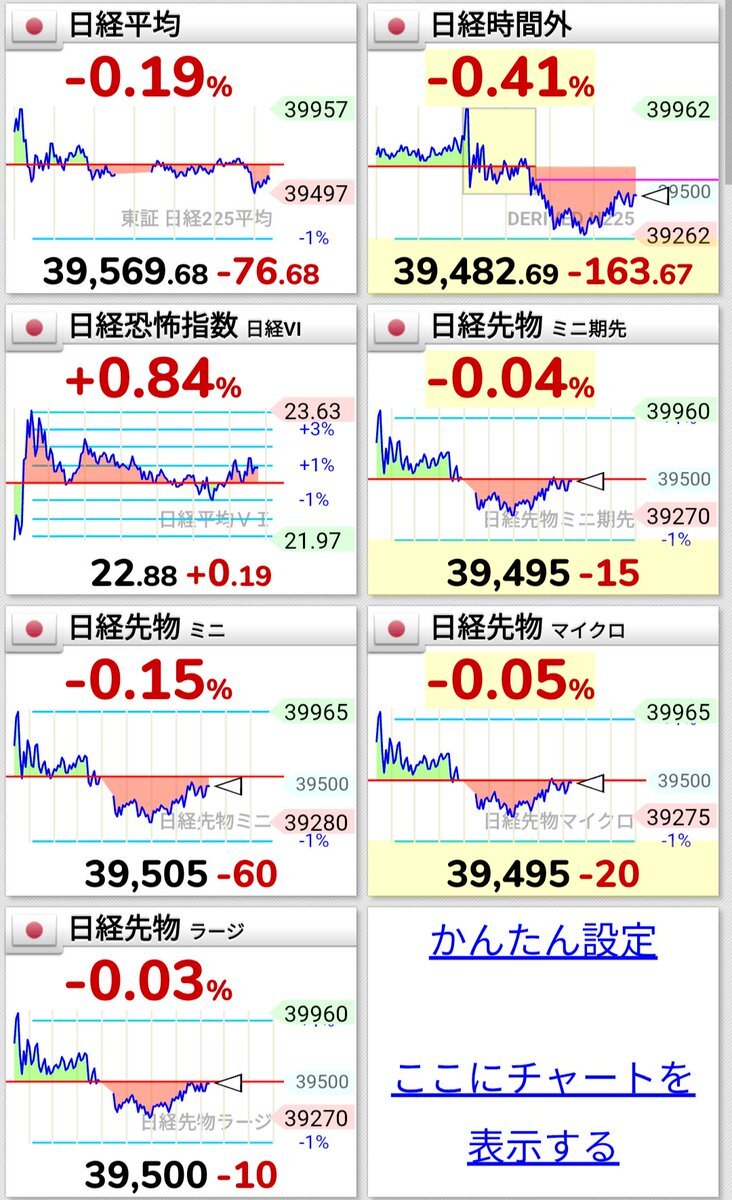Open the 日経恐怖指数 日経VI chart
The image size is (732, 1200).
[x=181, y=450]
